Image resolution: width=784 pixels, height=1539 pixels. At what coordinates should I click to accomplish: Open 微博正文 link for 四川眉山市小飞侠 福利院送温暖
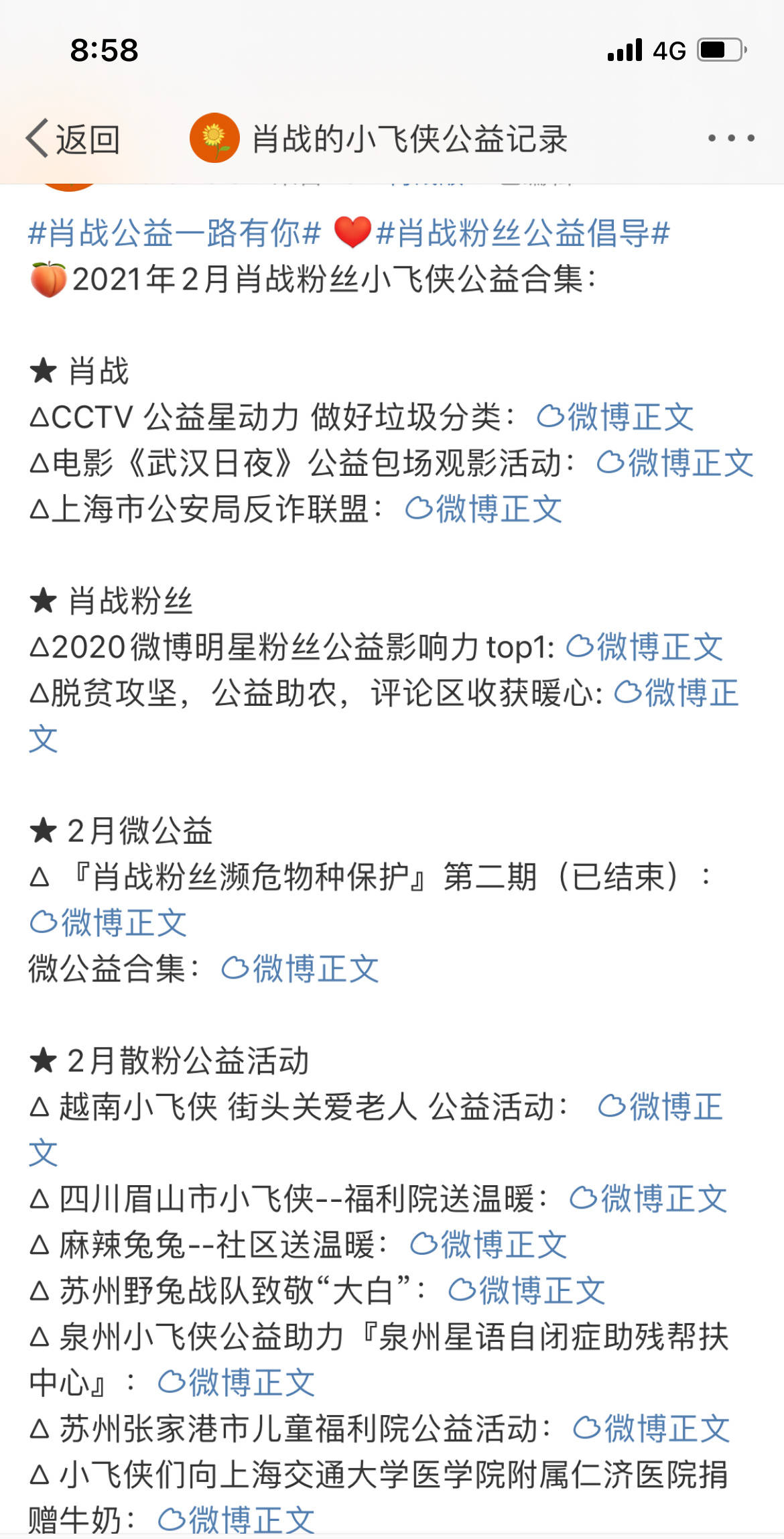tap(648, 1199)
